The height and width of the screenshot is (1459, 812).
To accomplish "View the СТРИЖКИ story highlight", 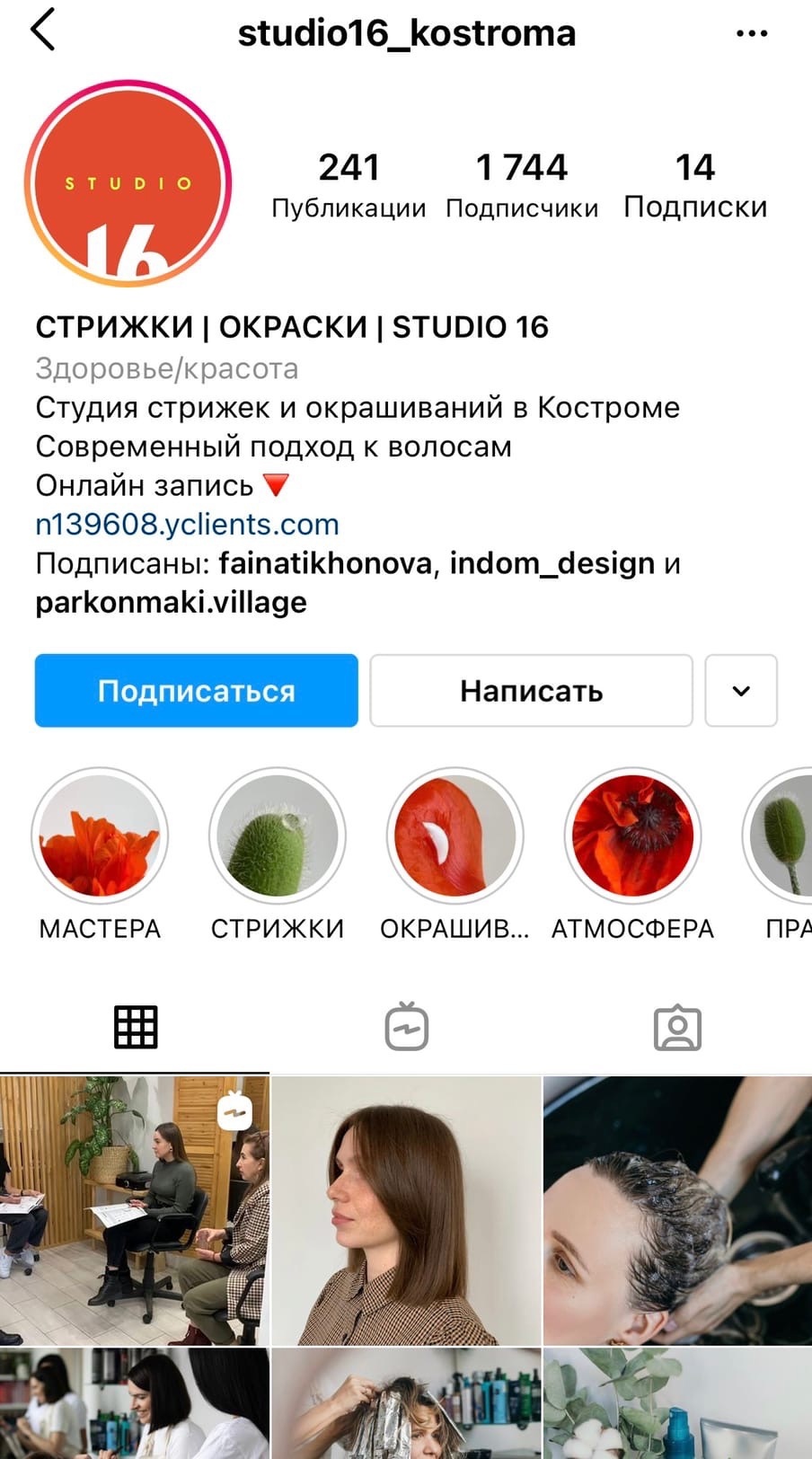I will tap(277, 836).
